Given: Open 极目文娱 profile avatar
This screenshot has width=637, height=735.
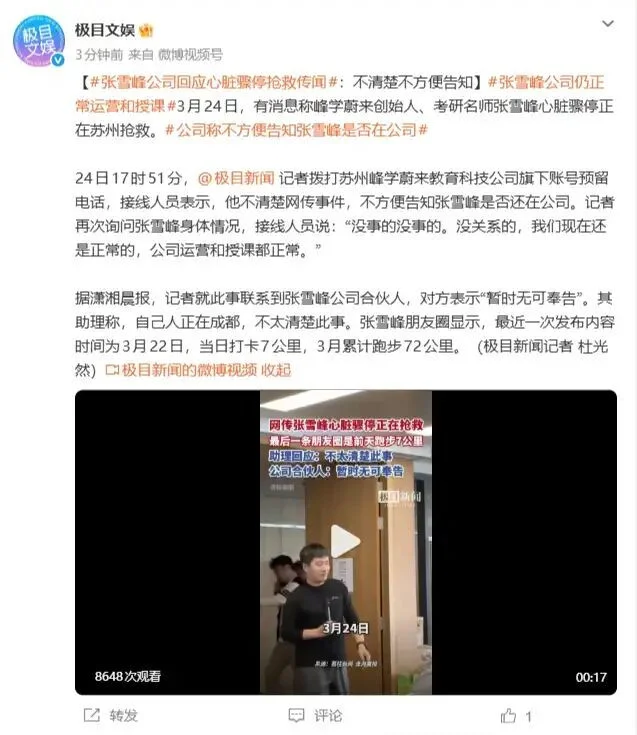Looking at the screenshot, I should click(39, 40).
